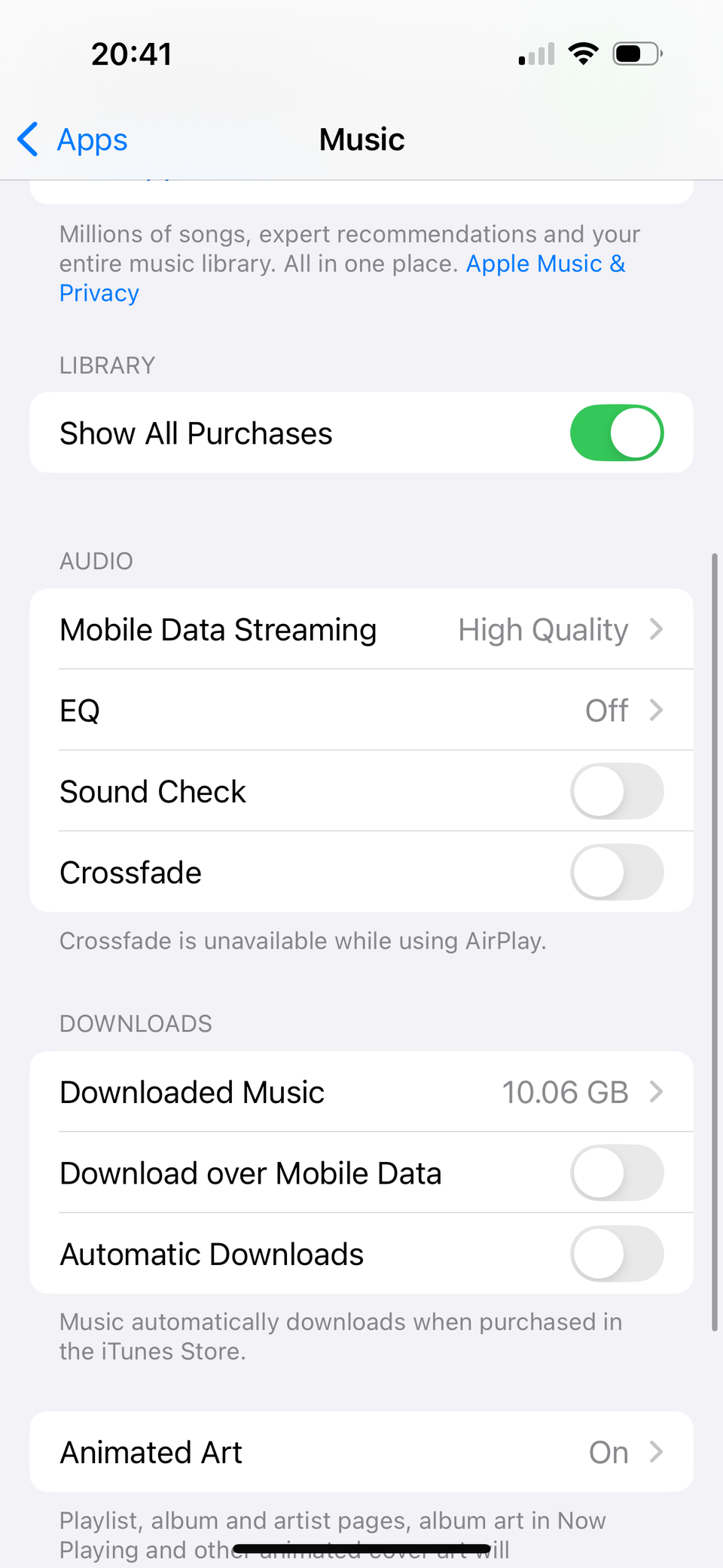Tap the cellular signal strength icon
This screenshot has width=723, height=1568.
[535, 53]
